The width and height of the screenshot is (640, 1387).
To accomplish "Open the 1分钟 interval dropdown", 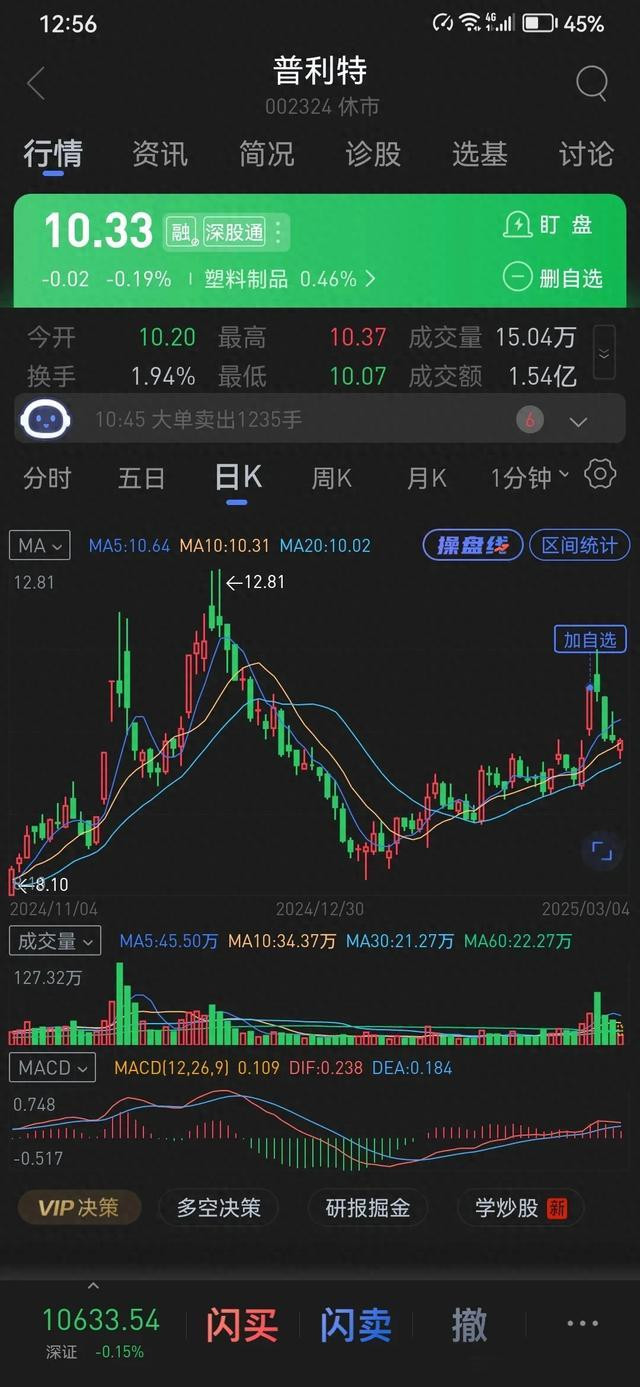I will (530, 478).
